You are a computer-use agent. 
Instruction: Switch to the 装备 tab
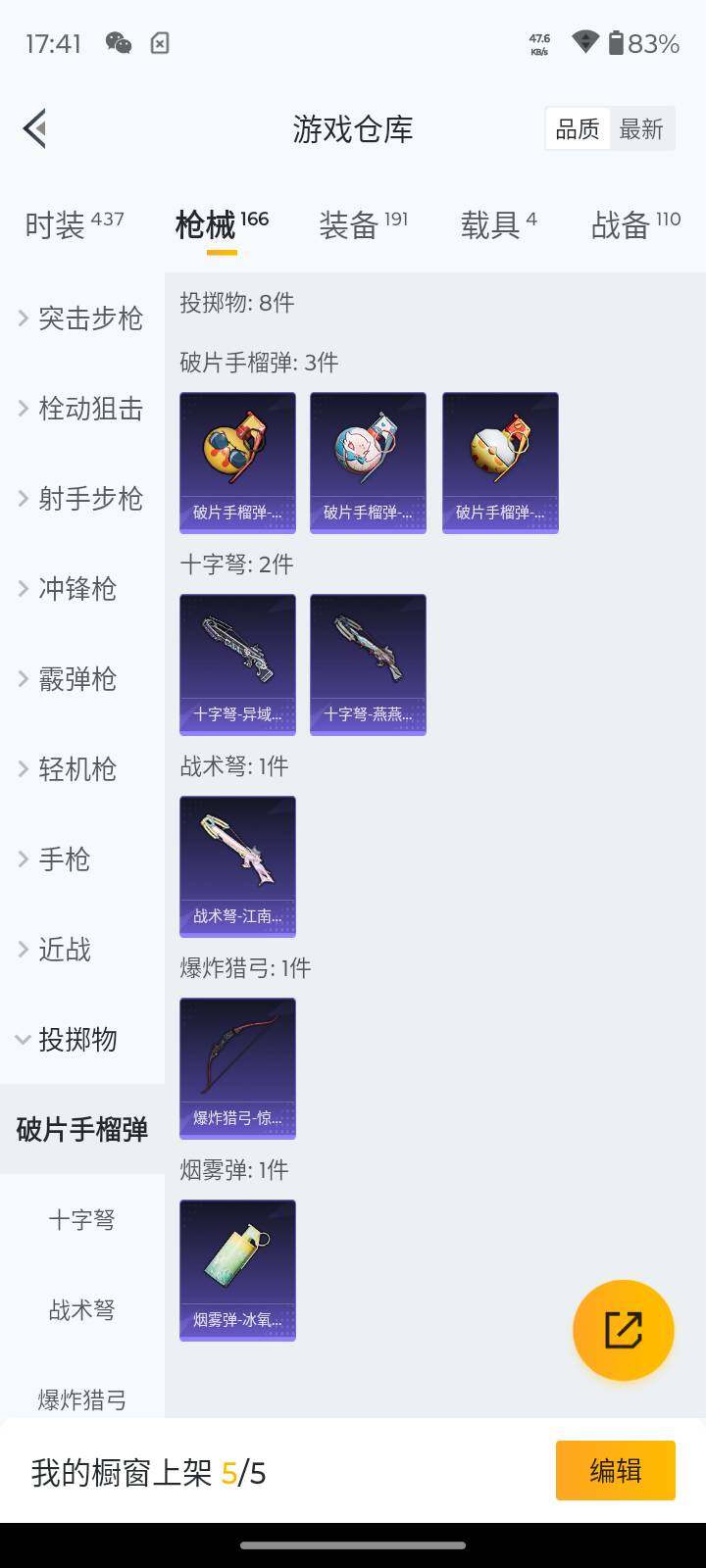coord(363,224)
